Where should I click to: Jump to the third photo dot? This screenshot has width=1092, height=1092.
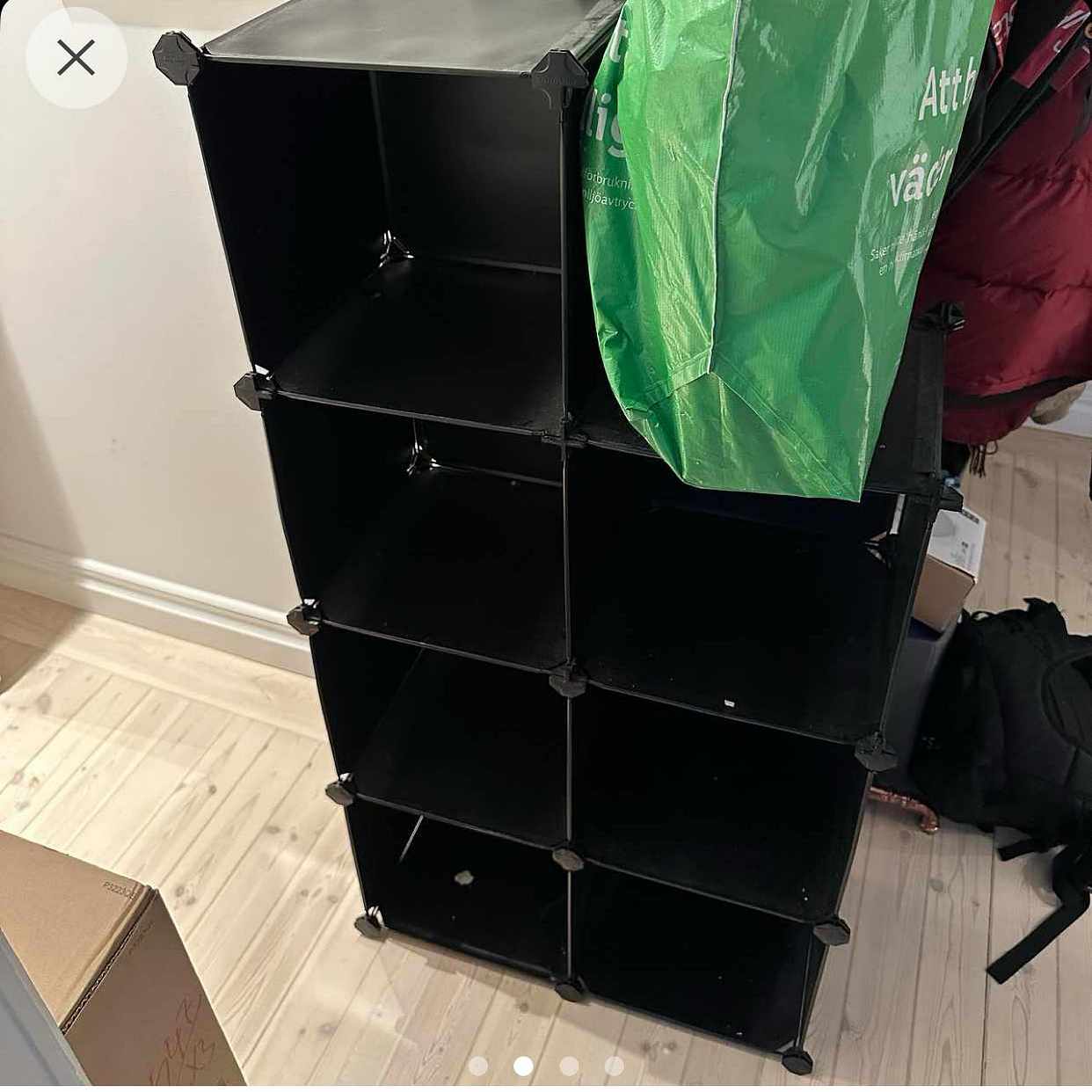click(569, 1066)
